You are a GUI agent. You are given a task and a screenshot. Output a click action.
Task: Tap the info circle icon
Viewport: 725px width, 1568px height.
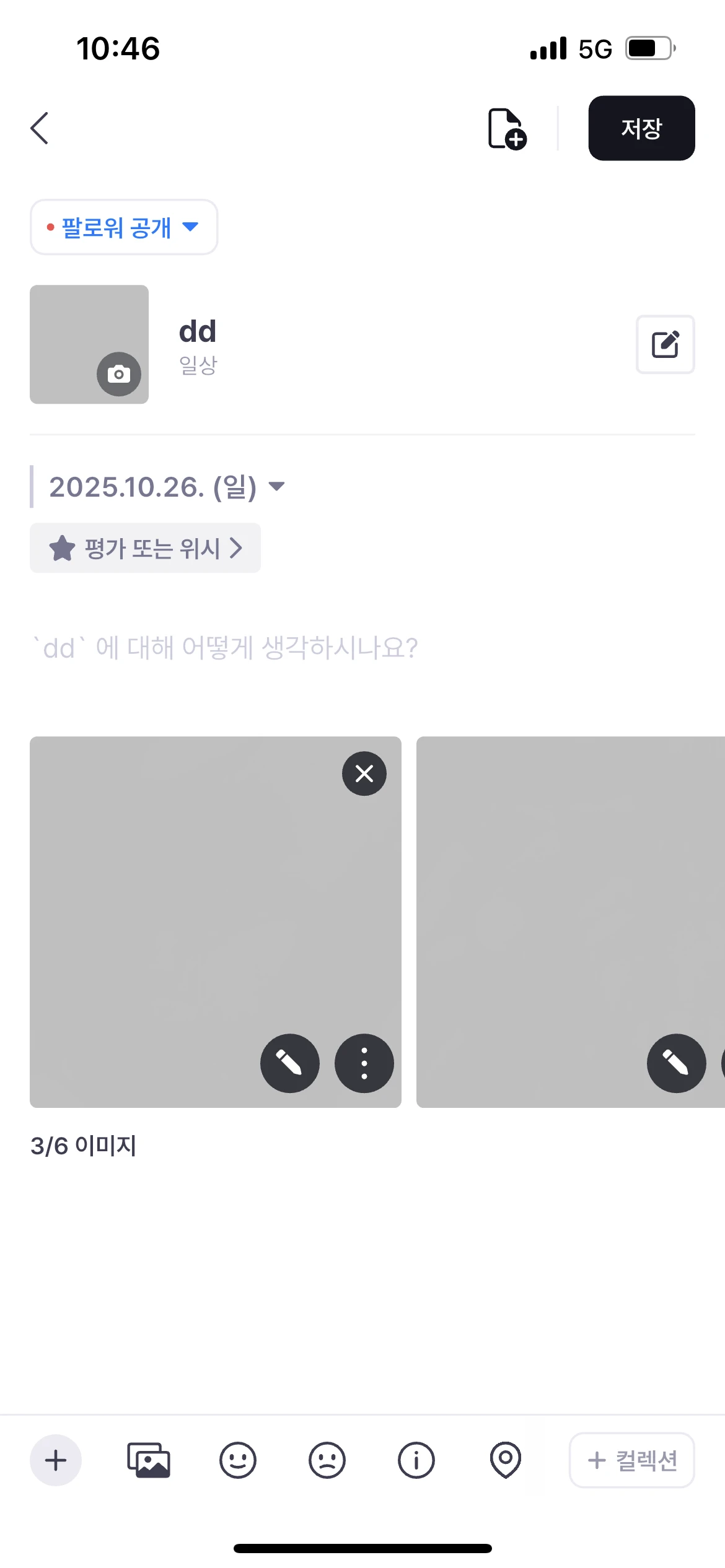[x=416, y=1460]
